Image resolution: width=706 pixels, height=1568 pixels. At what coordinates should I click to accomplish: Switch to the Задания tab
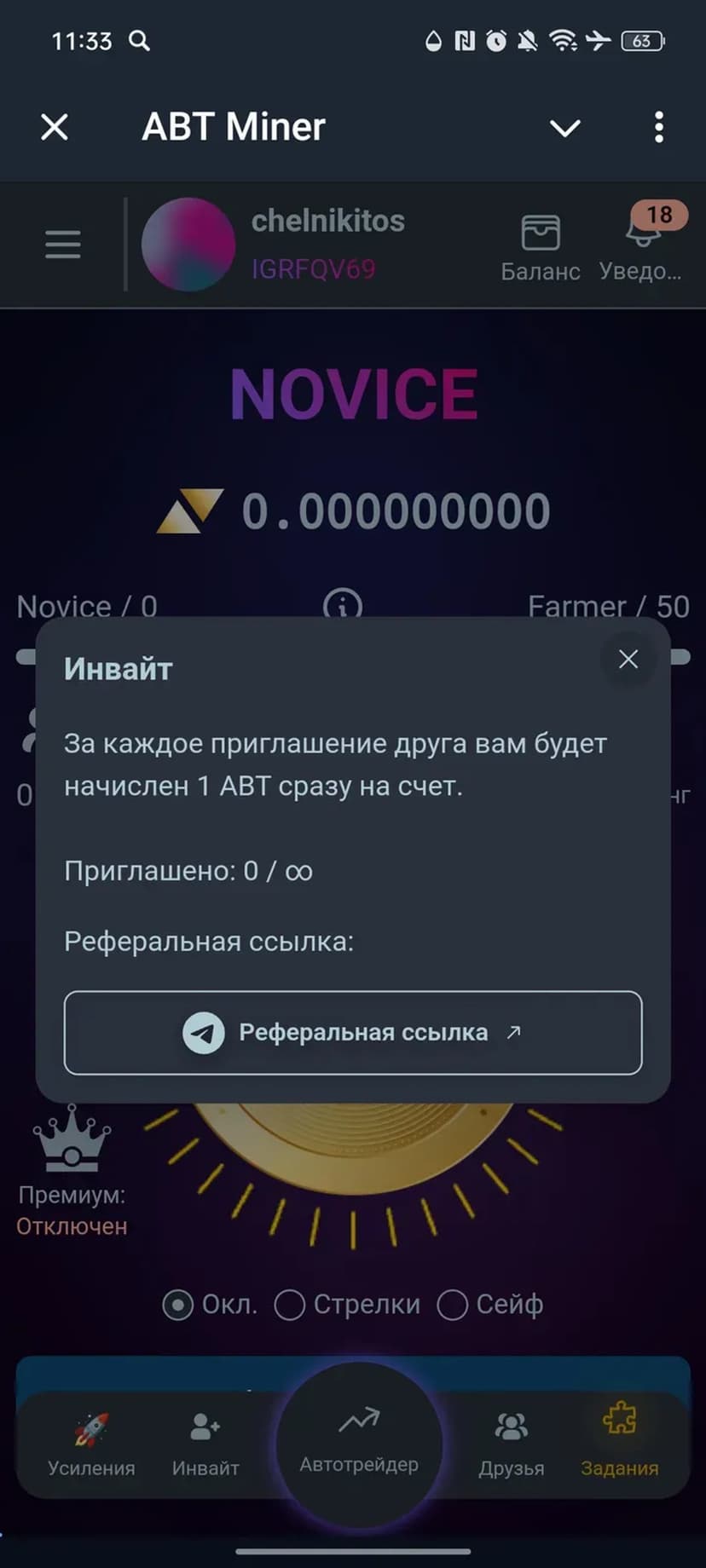coord(619,1444)
